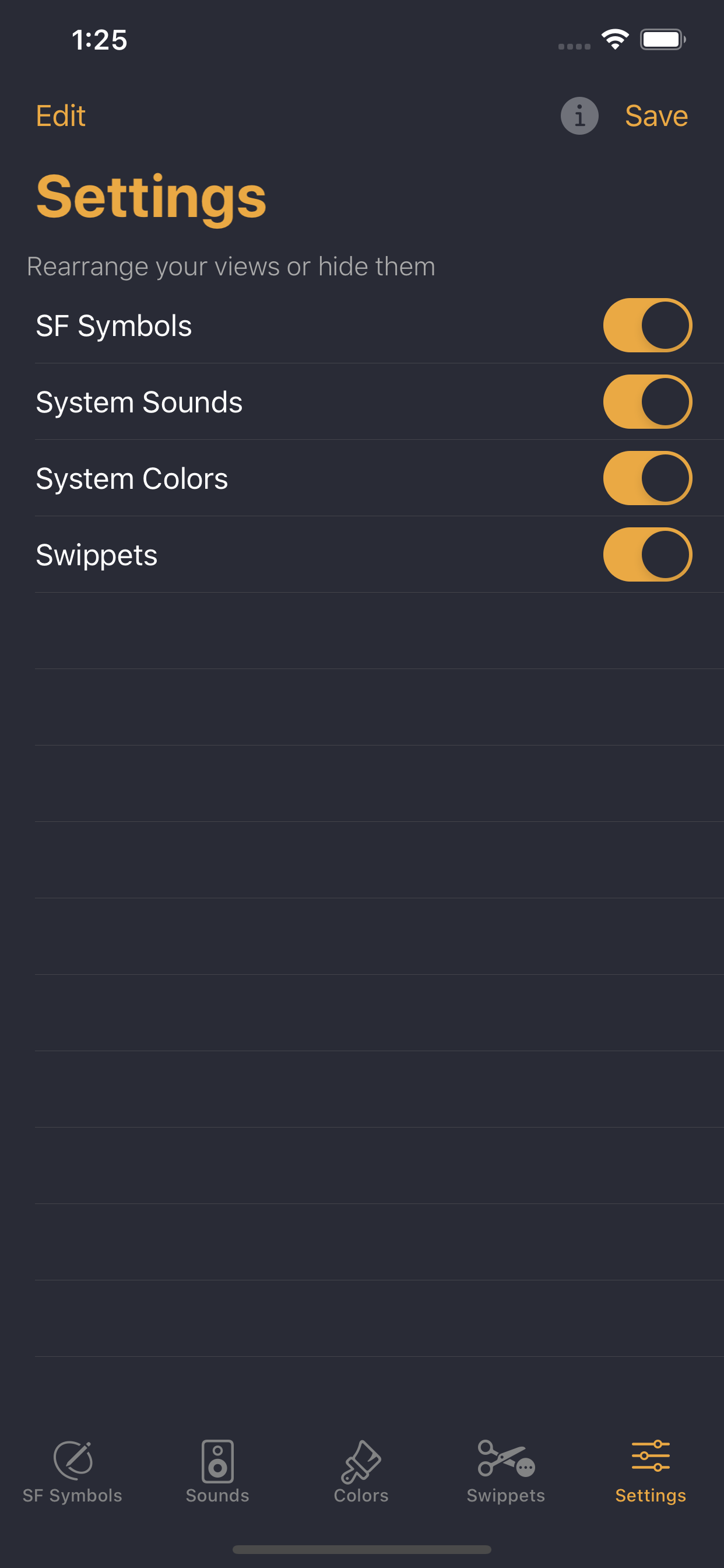724x1568 pixels.
Task: Tap the clock in the status bar
Action: [x=100, y=39]
